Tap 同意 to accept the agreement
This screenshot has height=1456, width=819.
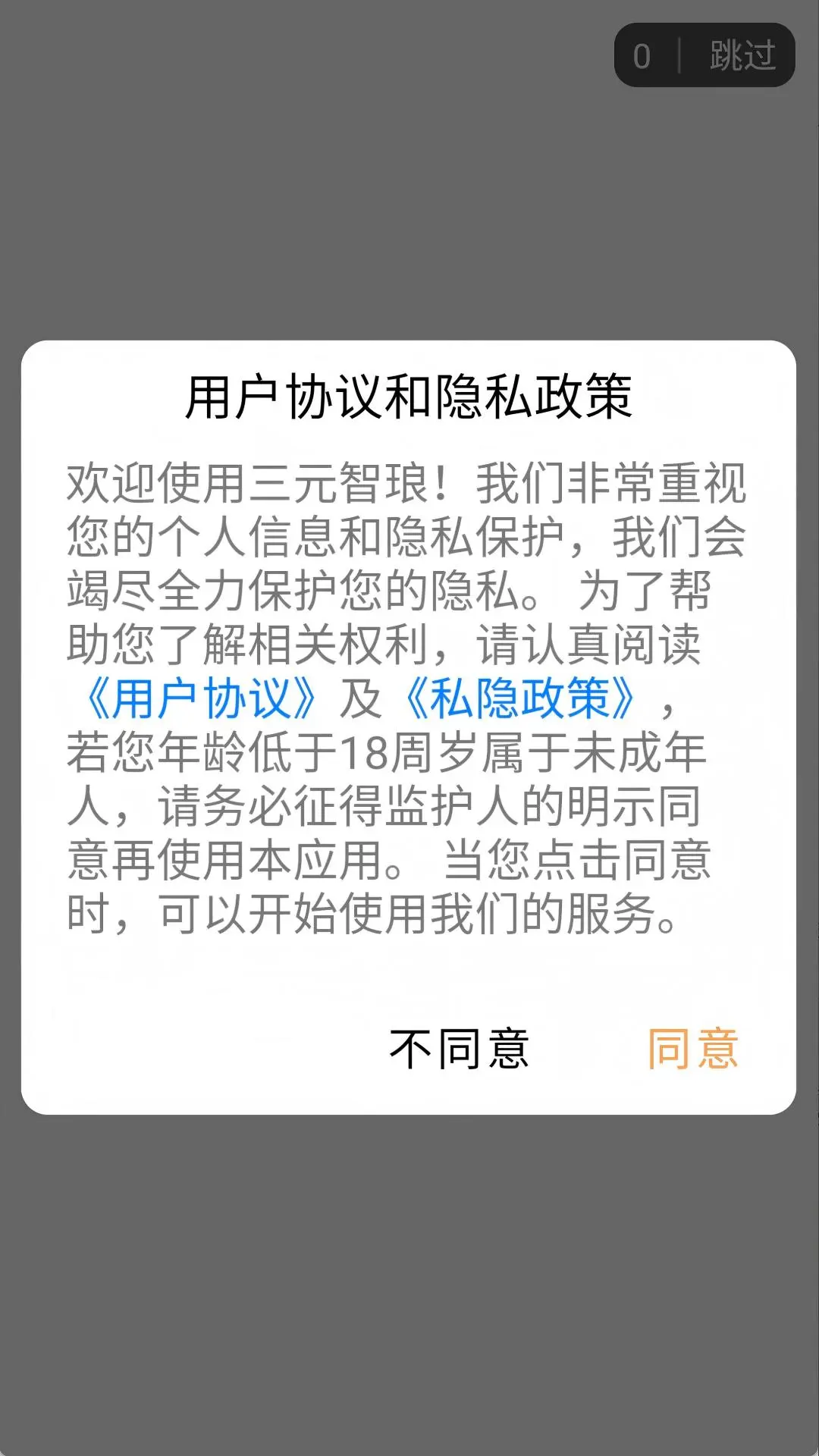pyautogui.click(x=693, y=1049)
